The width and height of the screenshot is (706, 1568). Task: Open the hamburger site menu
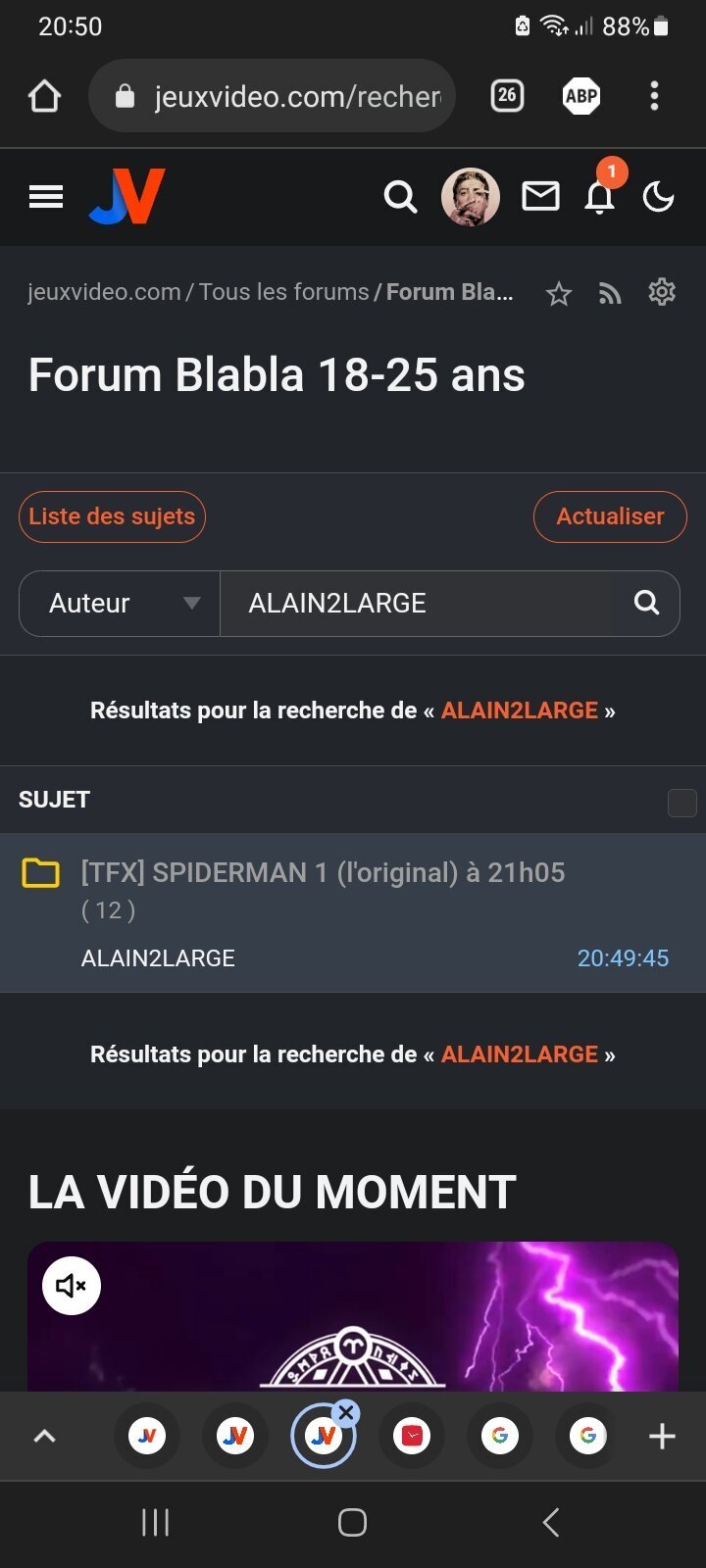pyautogui.click(x=46, y=197)
